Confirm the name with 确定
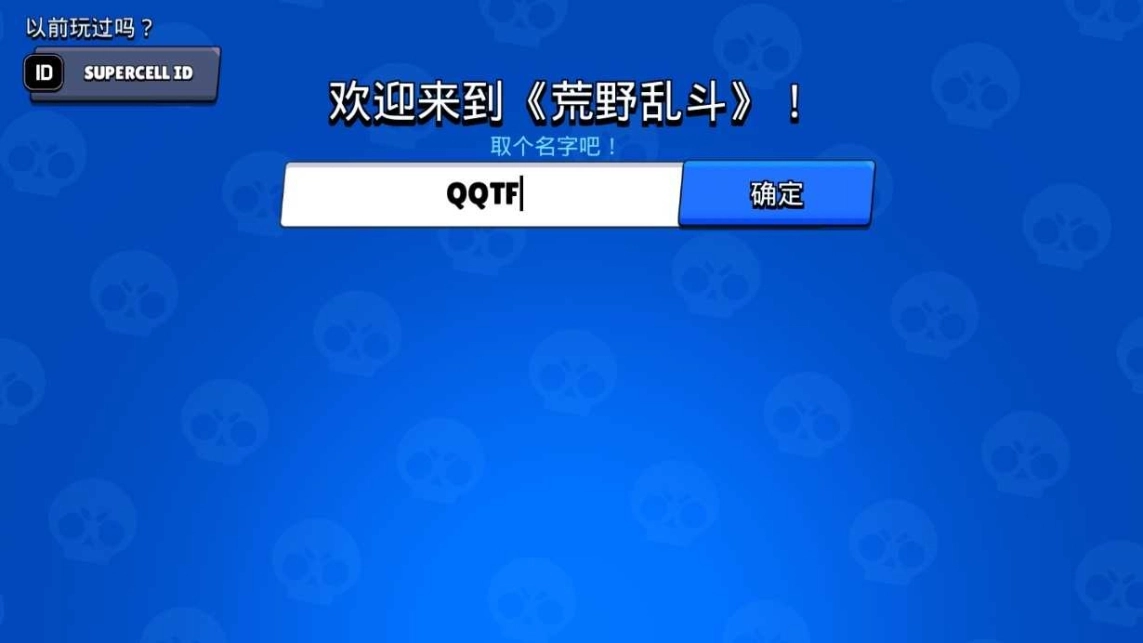1143x643 pixels. pyautogui.click(x=776, y=194)
